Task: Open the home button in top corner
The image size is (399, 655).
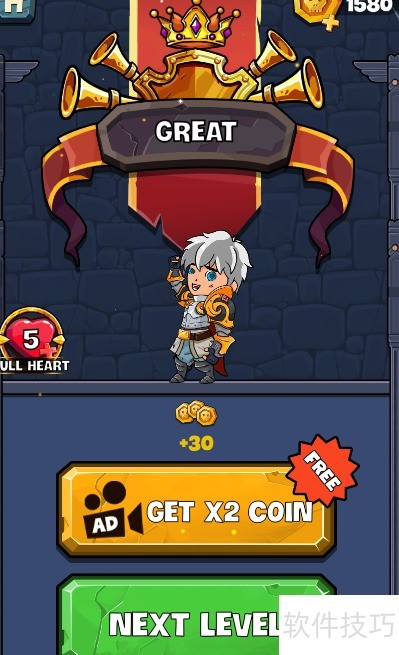Action: 16,9
